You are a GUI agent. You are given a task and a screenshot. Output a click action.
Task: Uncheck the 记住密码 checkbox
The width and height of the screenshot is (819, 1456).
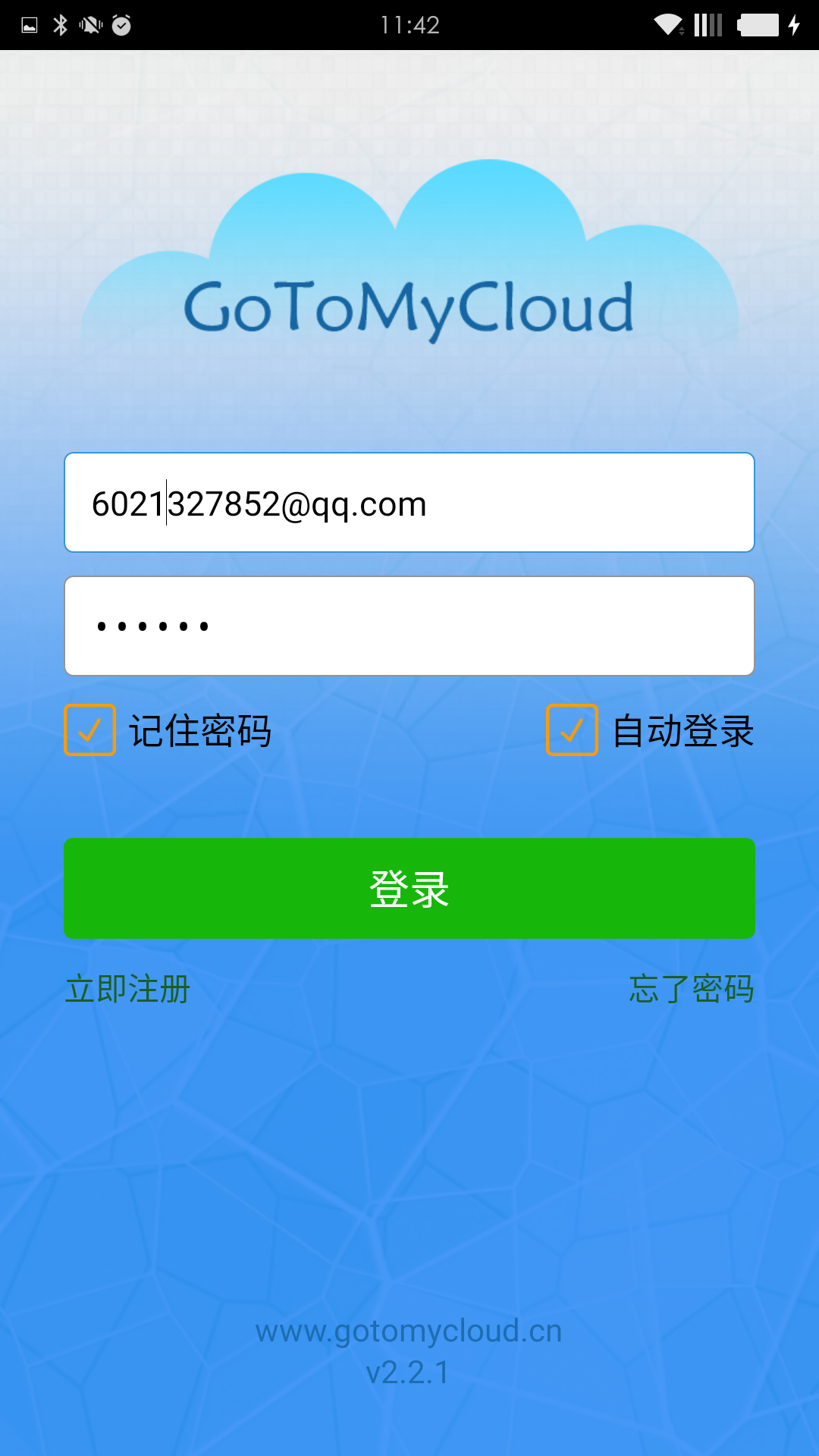(x=90, y=730)
